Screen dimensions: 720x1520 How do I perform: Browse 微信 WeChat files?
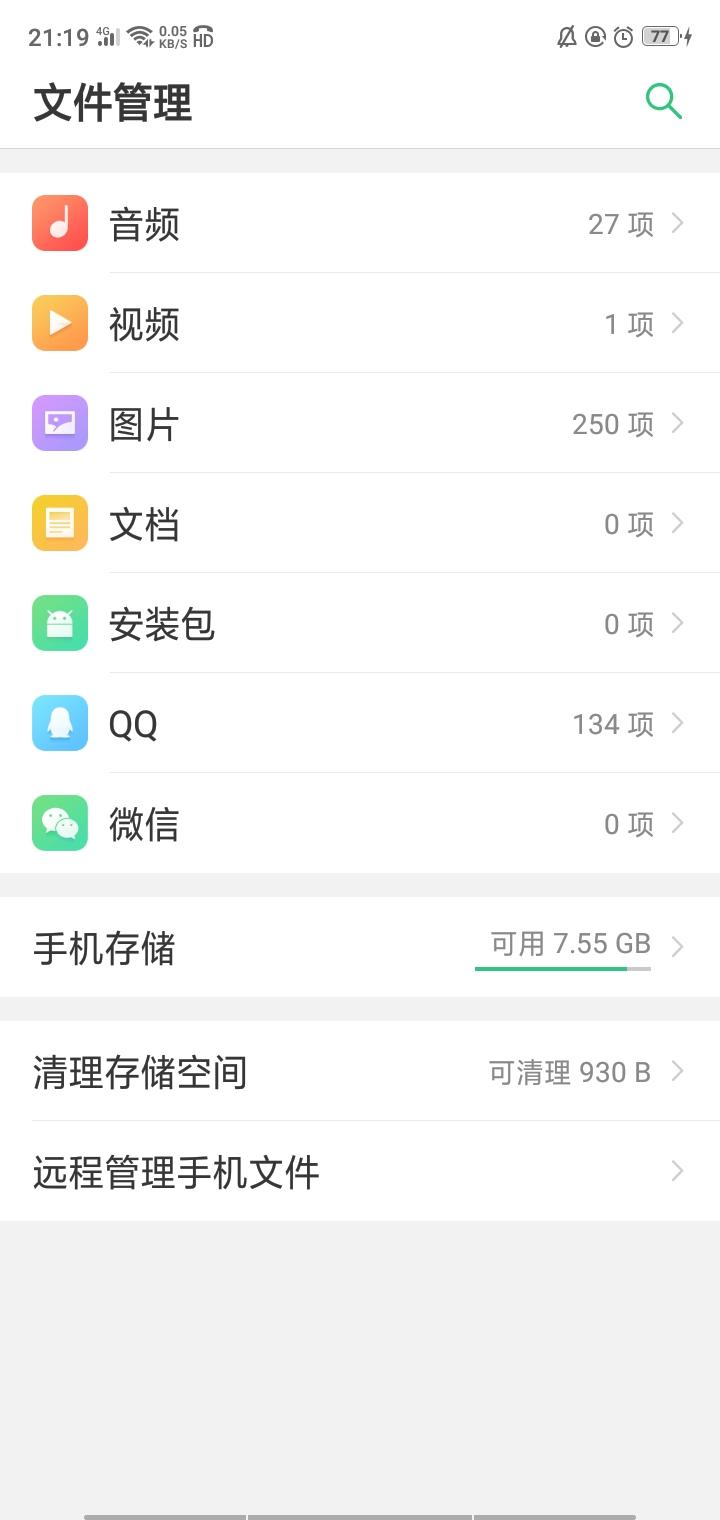(360, 824)
